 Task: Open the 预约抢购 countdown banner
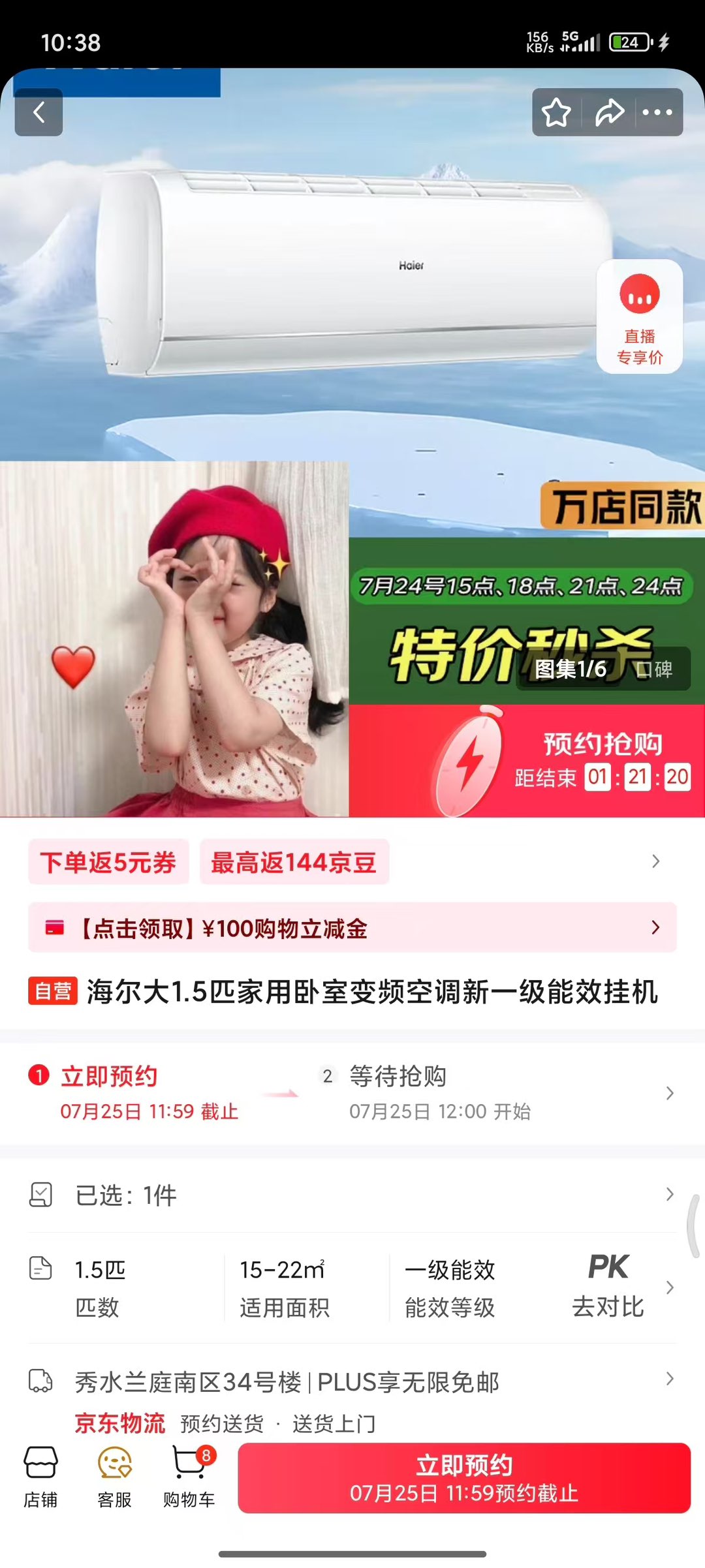(x=526, y=761)
